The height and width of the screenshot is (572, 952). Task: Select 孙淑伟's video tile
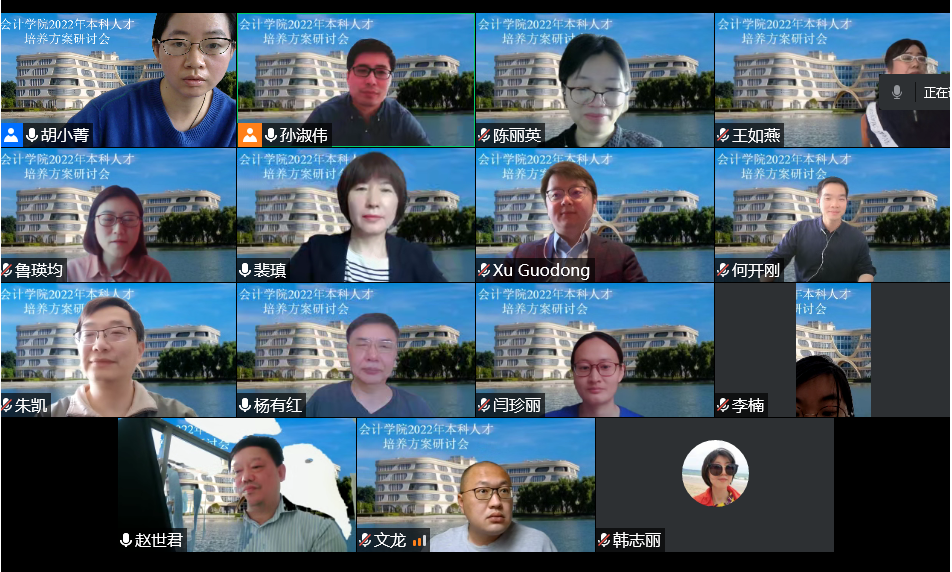pos(356,80)
